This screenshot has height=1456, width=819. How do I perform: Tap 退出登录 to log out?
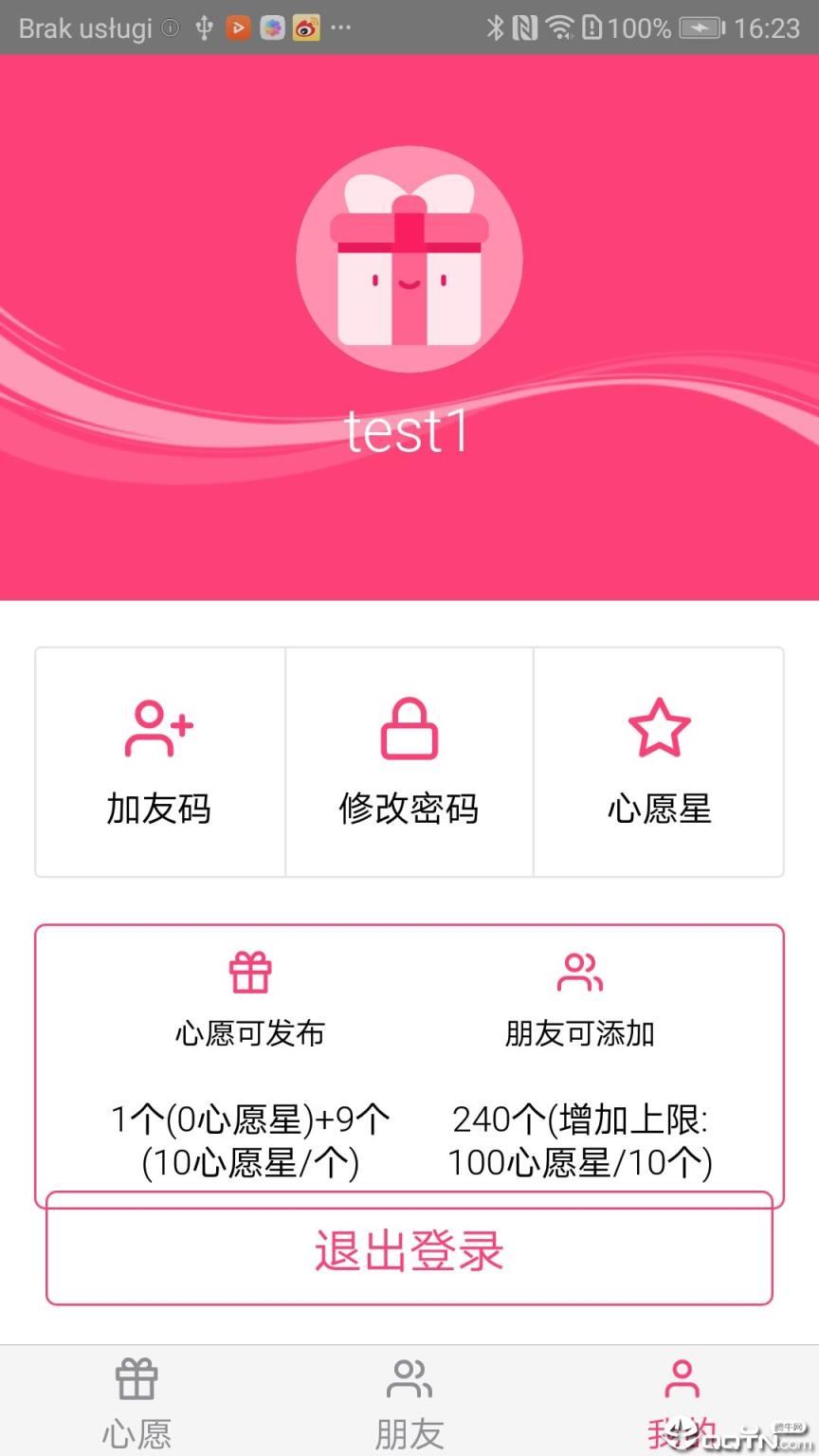[x=409, y=1251]
